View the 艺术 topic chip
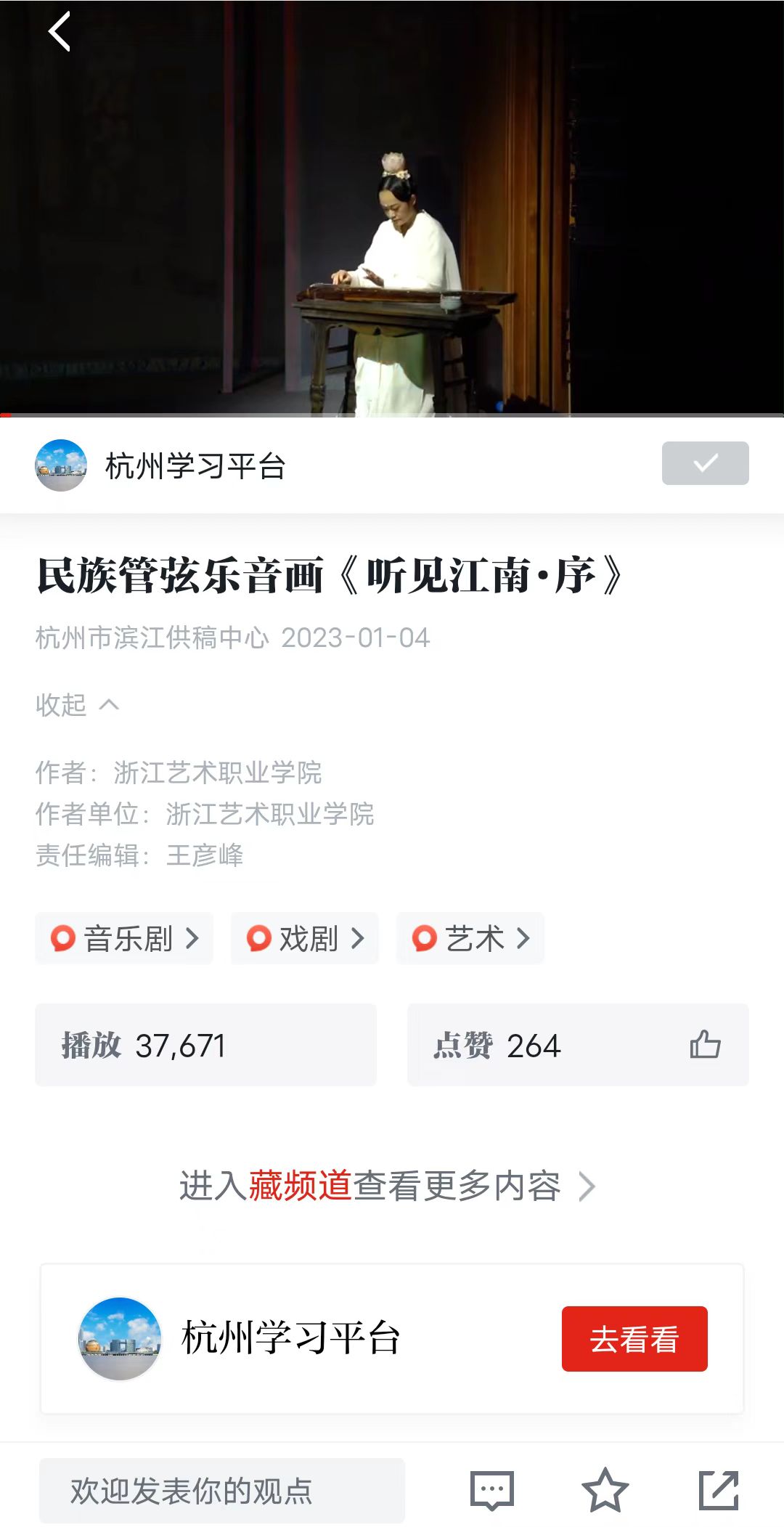784x1527 pixels. [x=470, y=938]
